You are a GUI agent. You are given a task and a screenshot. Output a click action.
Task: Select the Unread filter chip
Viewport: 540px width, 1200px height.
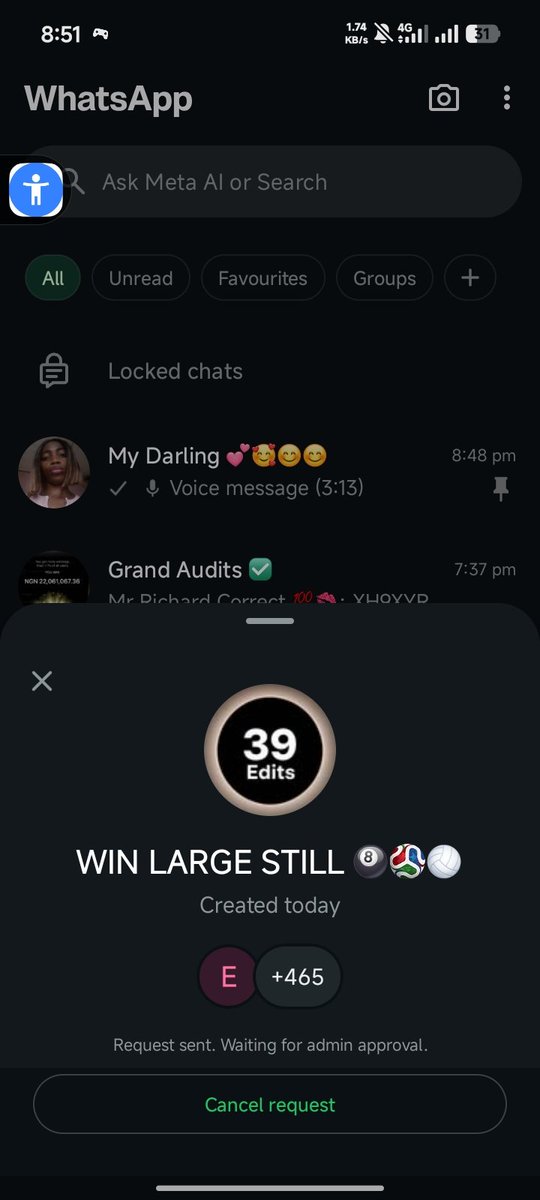141,278
